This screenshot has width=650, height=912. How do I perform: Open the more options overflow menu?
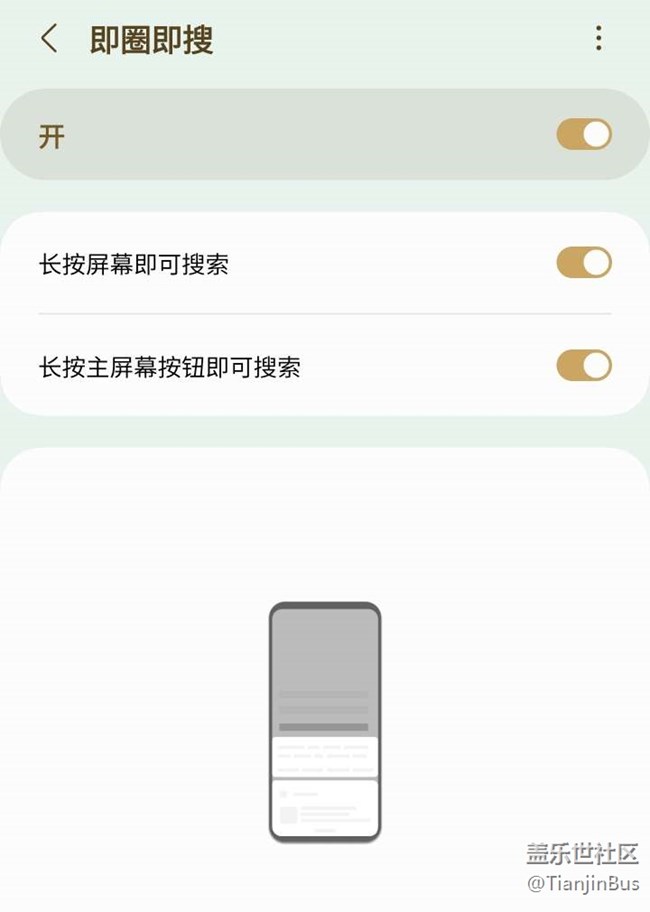[x=598, y=39]
